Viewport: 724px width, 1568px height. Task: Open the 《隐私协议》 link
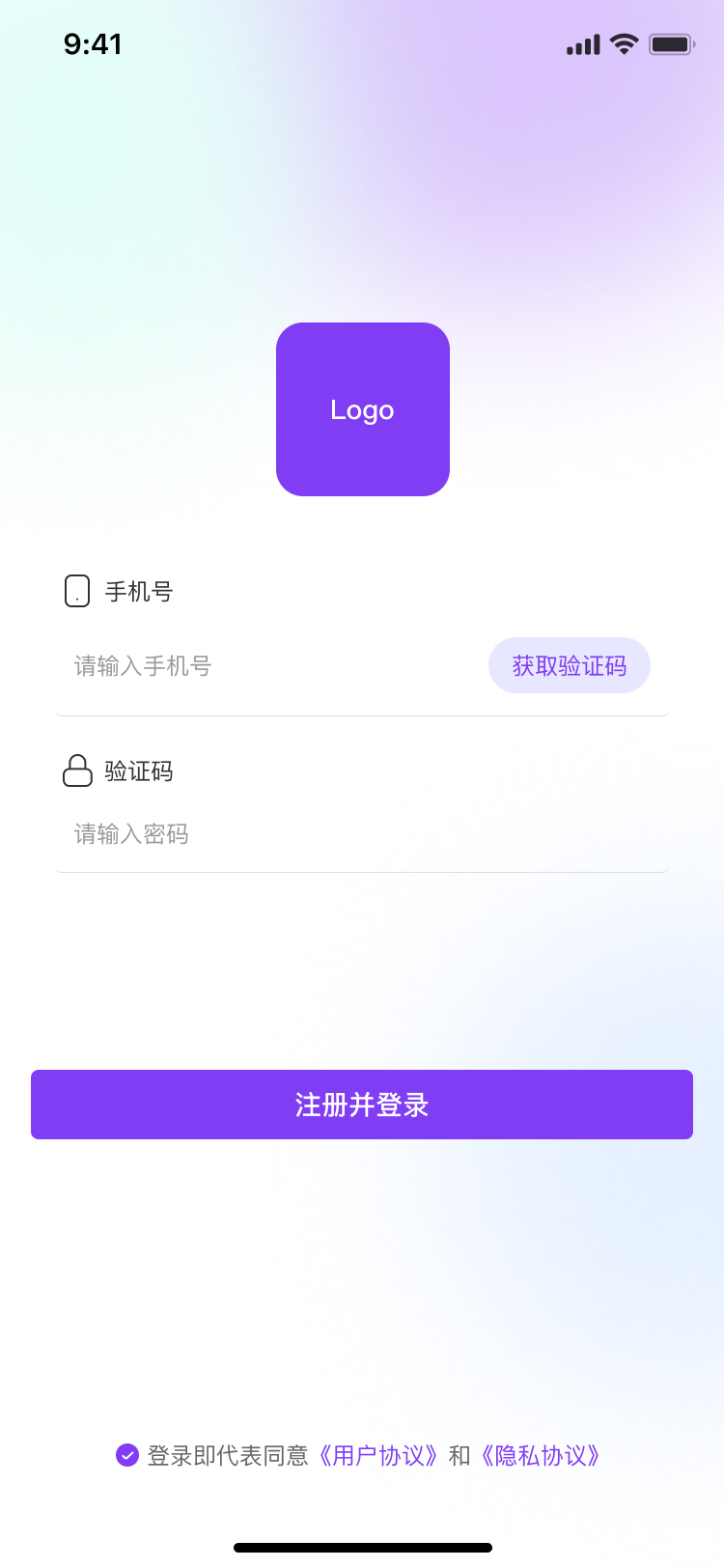point(541,1456)
